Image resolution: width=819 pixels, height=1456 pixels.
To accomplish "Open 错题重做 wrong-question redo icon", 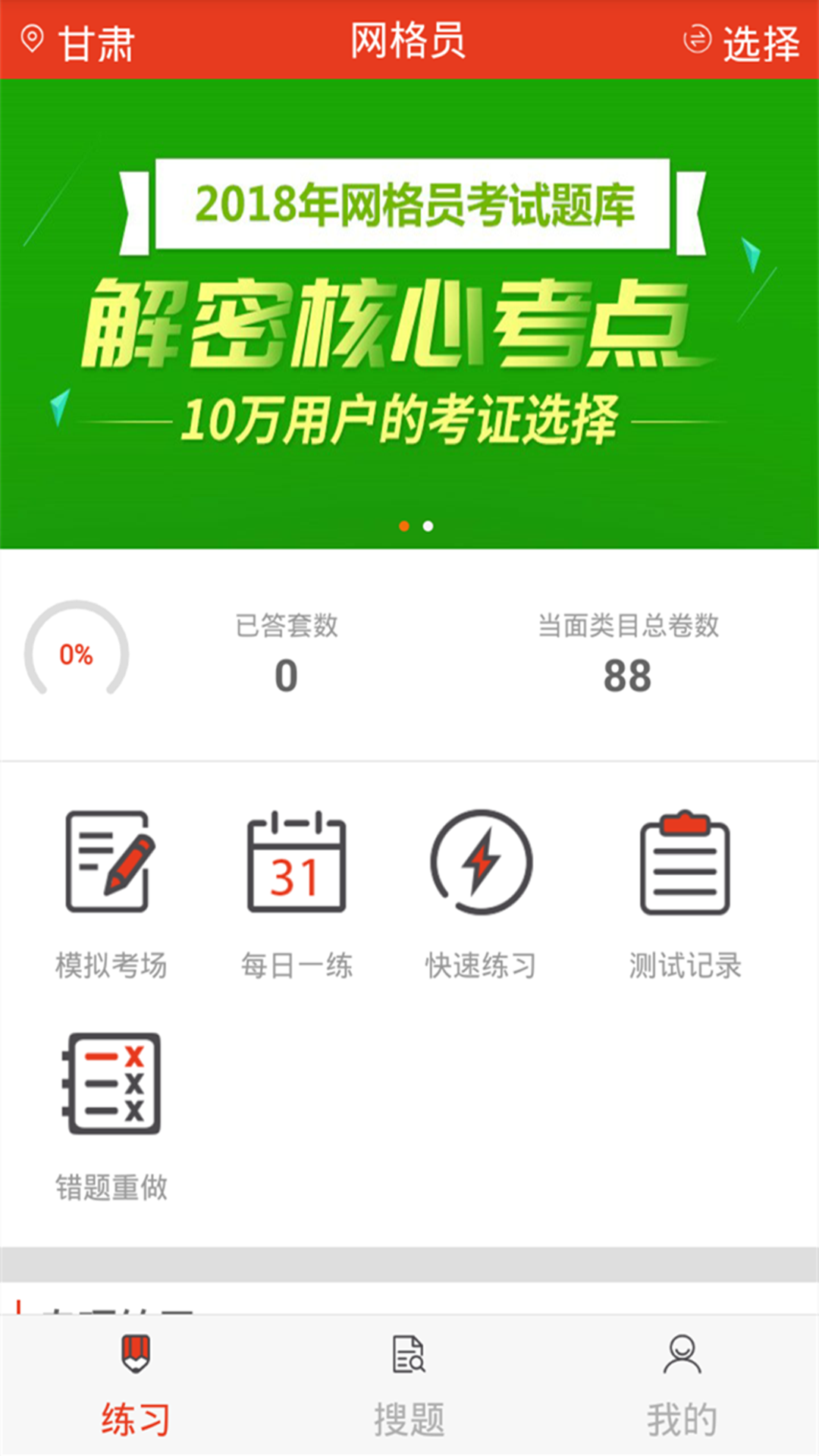I will (x=112, y=1084).
